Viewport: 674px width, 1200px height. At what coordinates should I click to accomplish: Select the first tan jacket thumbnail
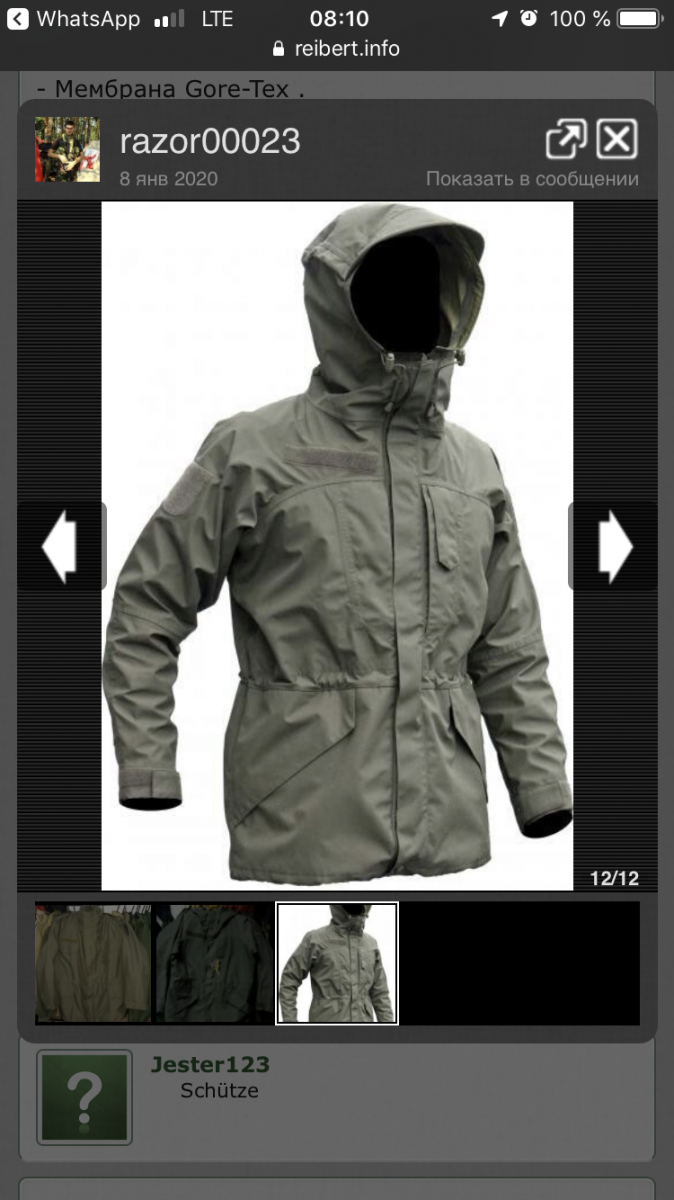93,962
